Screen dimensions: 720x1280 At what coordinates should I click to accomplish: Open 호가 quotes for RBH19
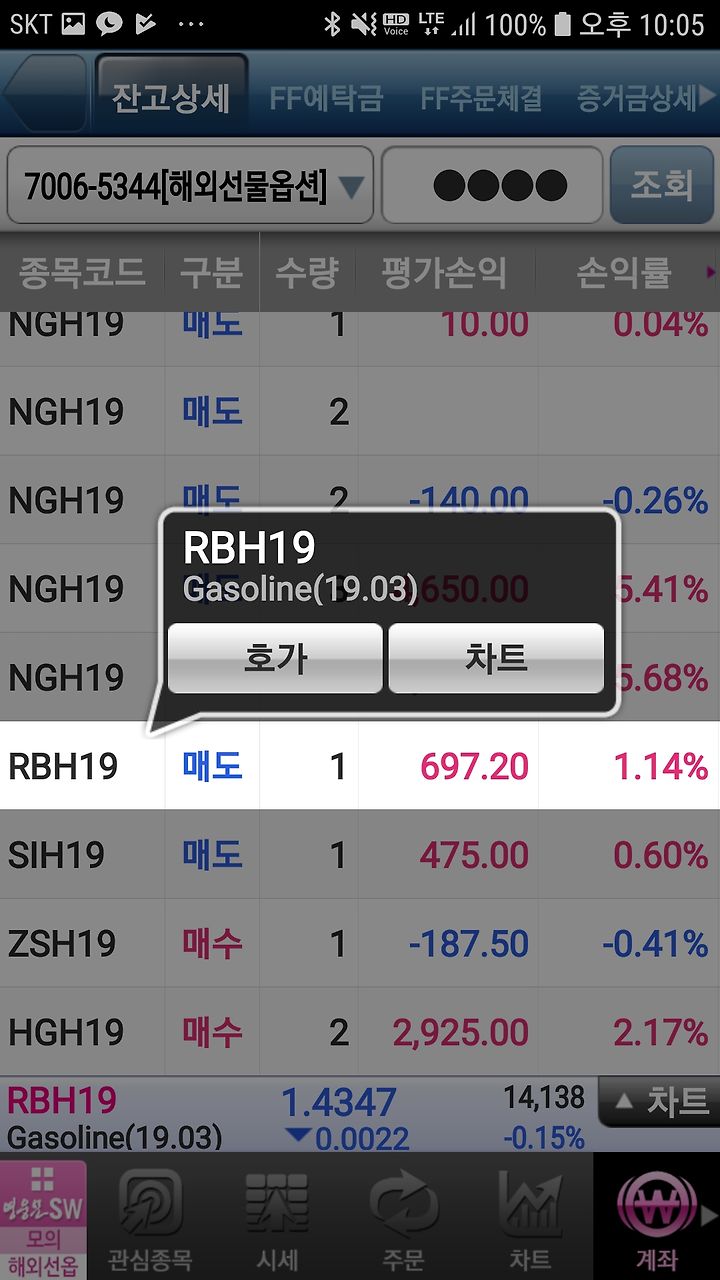click(x=275, y=658)
